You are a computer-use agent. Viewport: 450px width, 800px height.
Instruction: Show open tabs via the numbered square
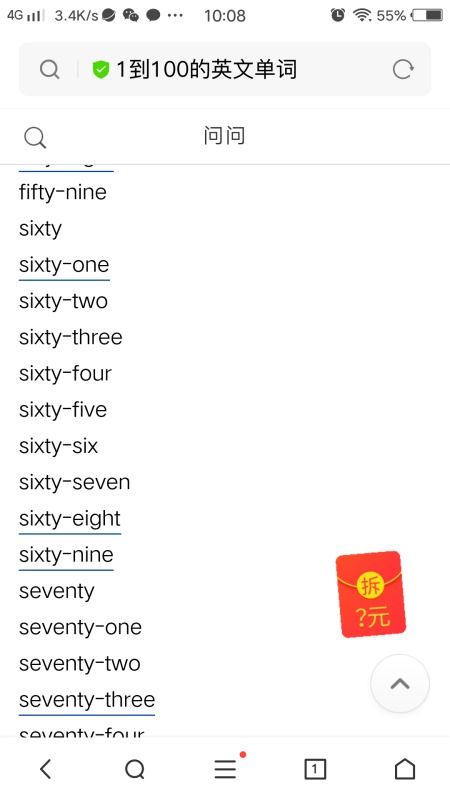(x=315, y=769)
